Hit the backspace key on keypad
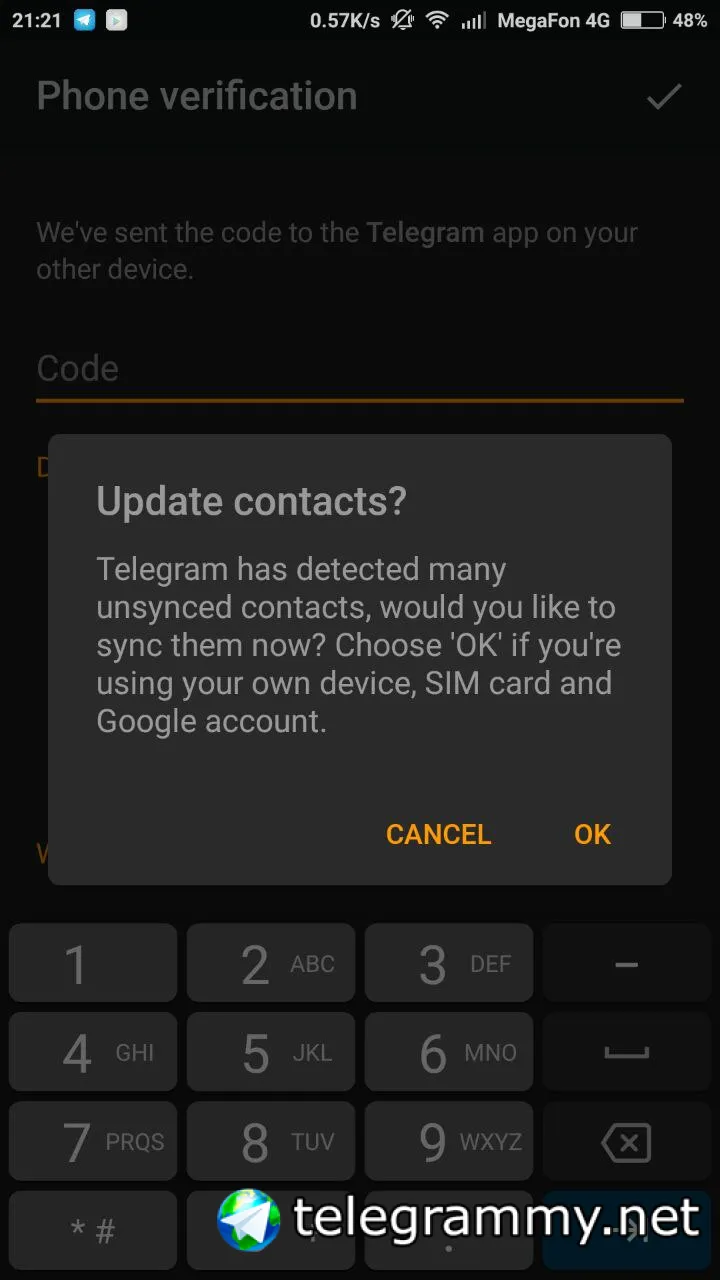 click(x=626, y=1141)
